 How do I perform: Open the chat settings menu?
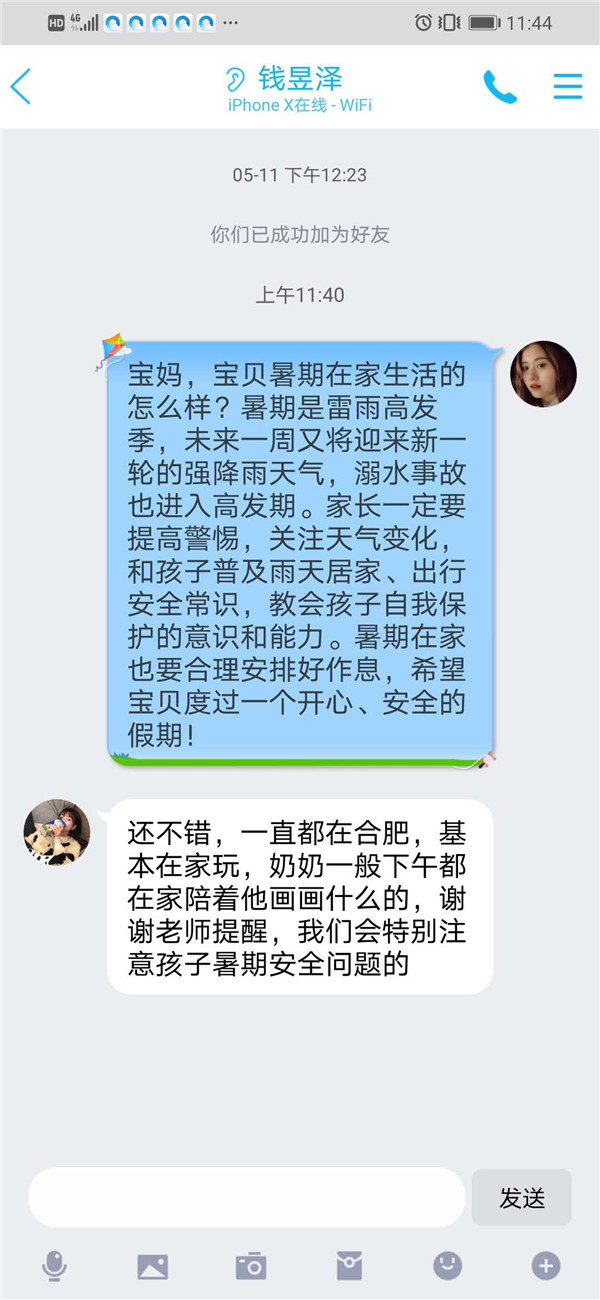tap(567, 86)
